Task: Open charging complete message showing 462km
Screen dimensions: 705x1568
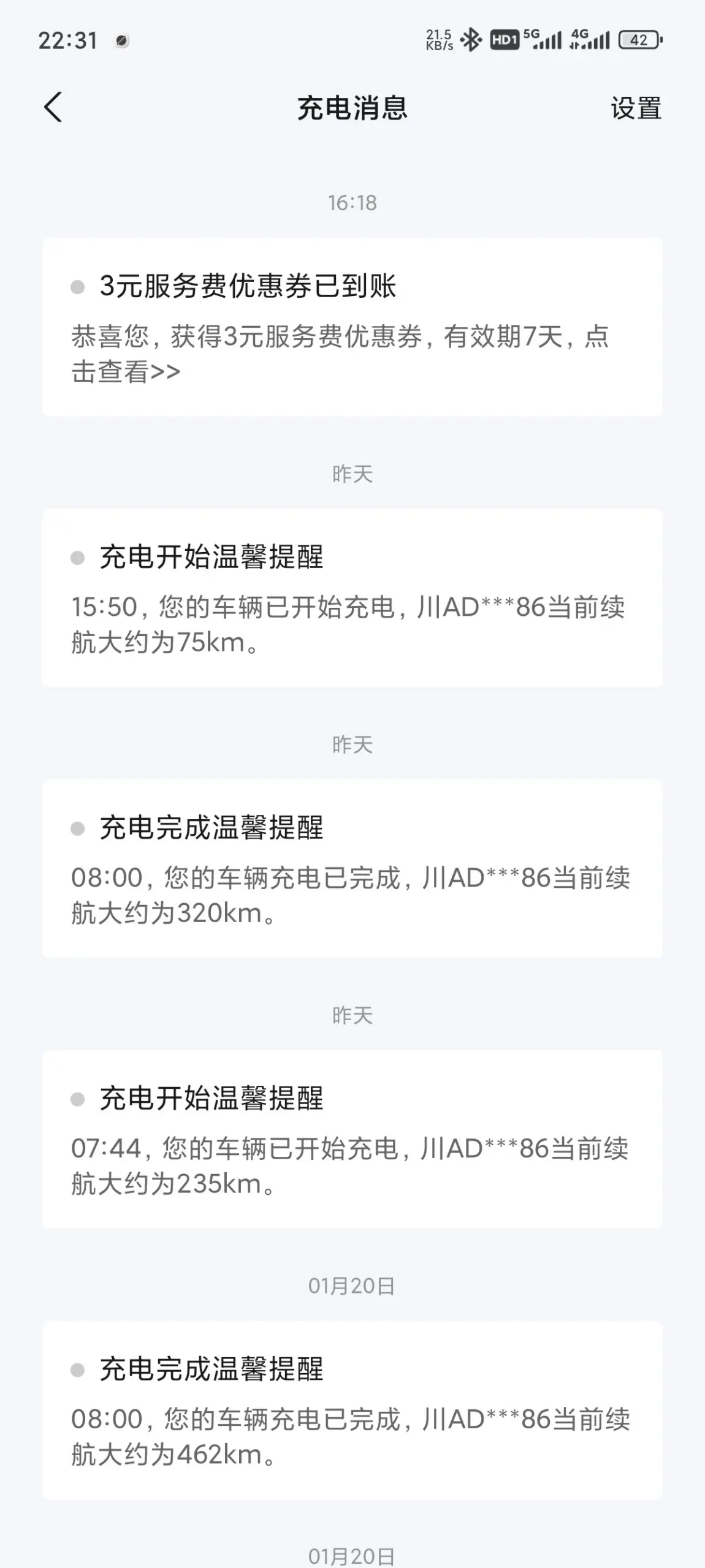Action: (352, 1411)
